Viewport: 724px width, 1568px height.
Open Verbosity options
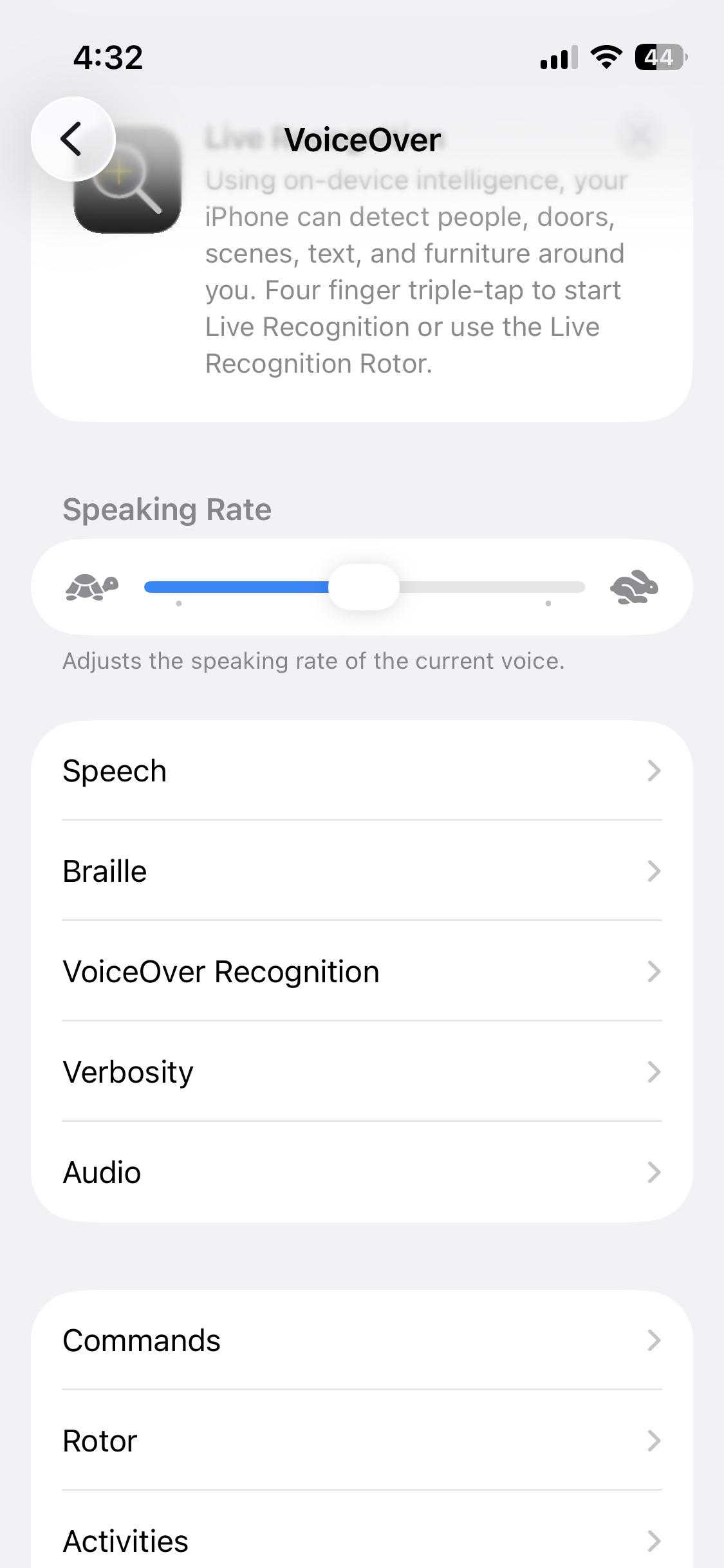pos(362,1072)
